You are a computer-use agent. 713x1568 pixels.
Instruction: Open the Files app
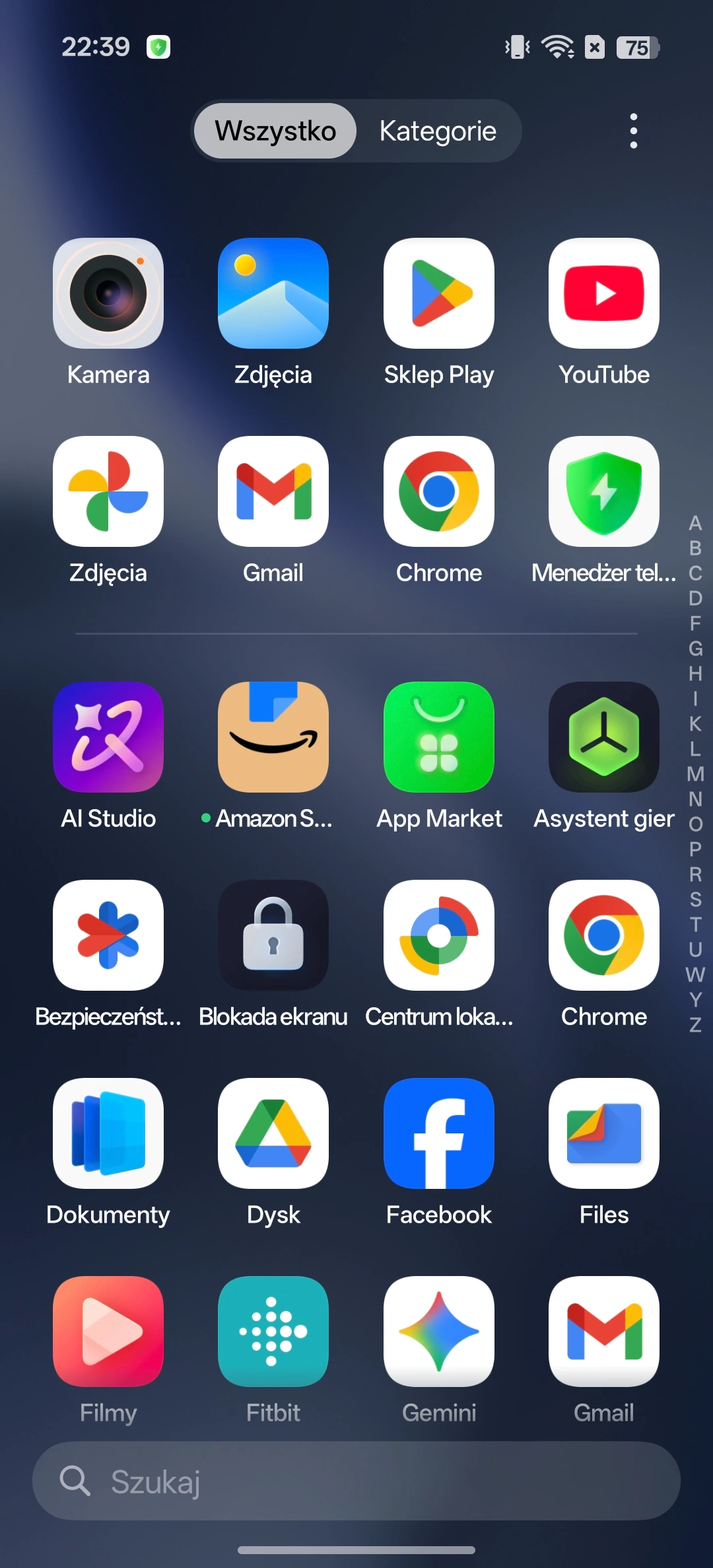click(x=604, y=1134)
